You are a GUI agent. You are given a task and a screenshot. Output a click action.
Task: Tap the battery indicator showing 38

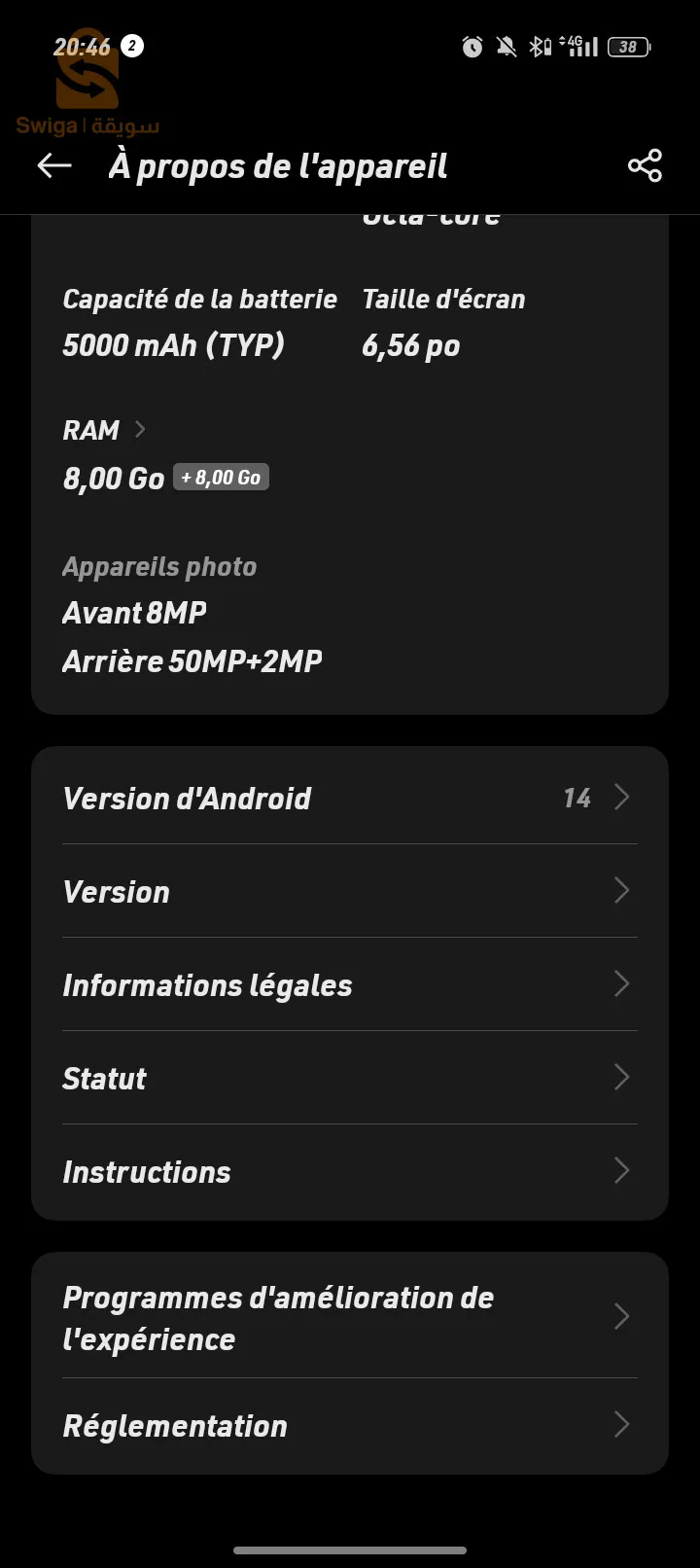tap(628, 46)
